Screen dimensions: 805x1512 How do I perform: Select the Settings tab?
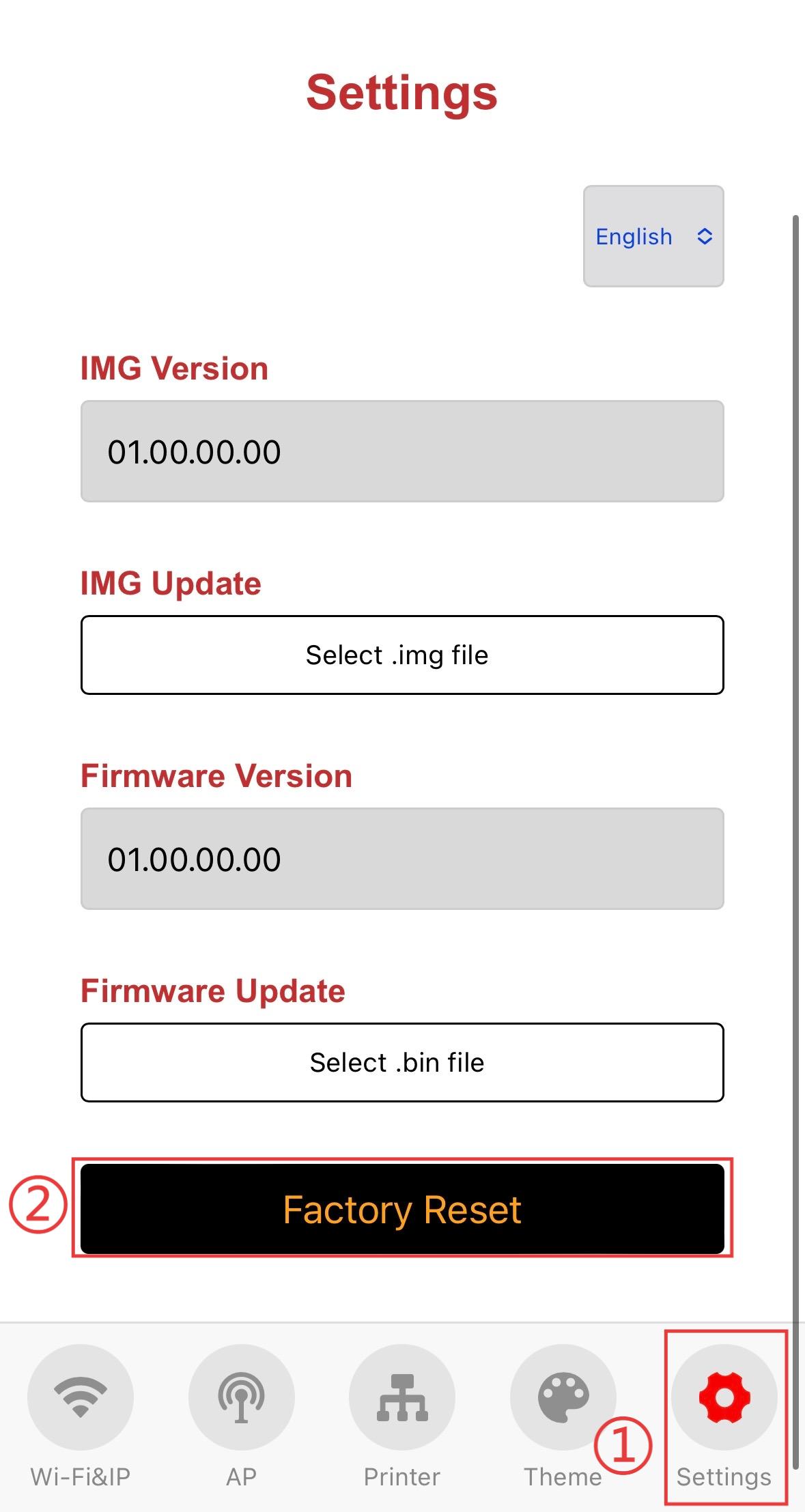[724, 1416]
